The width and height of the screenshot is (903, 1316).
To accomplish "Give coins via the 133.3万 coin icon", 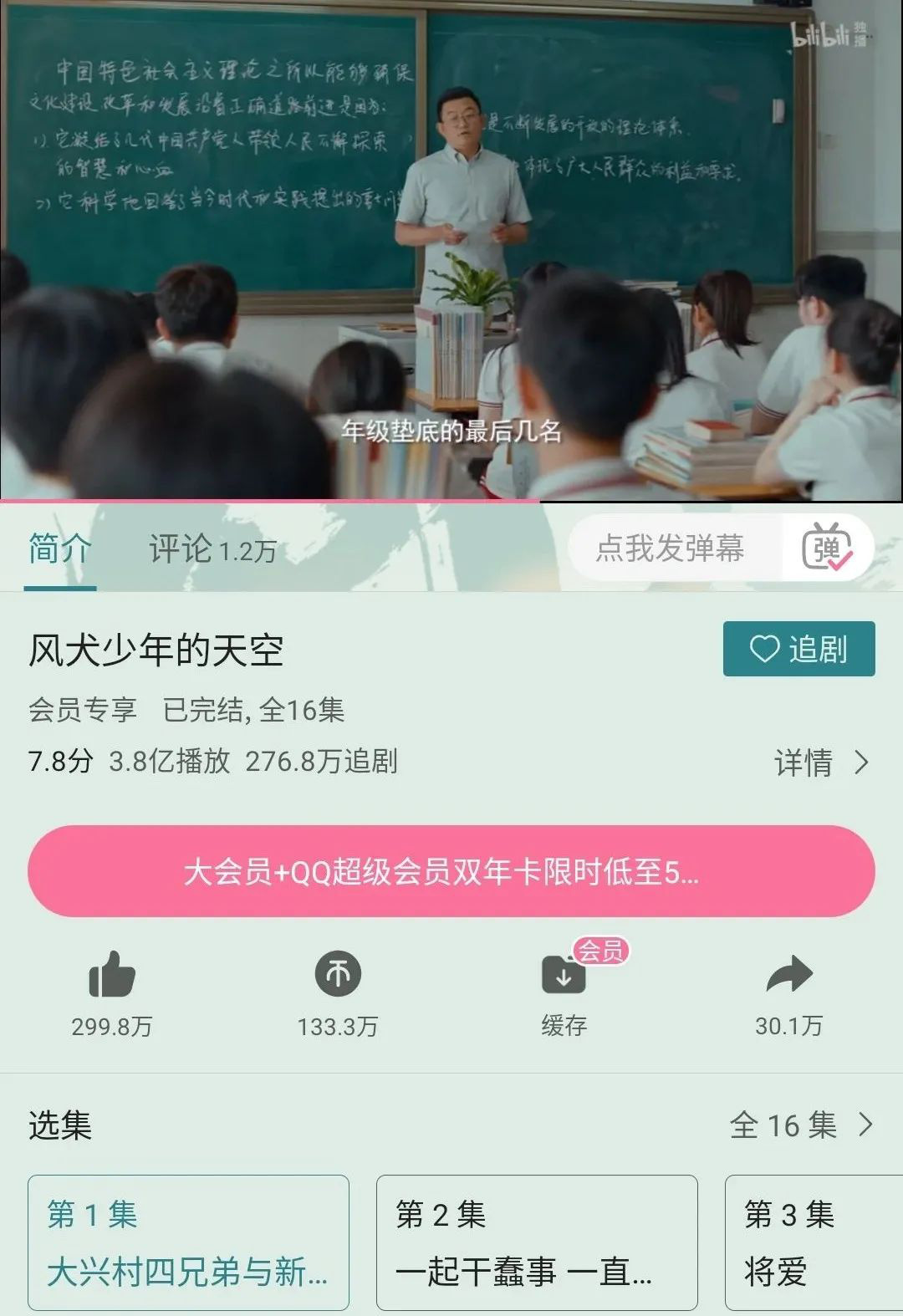I will pos(338,975).
